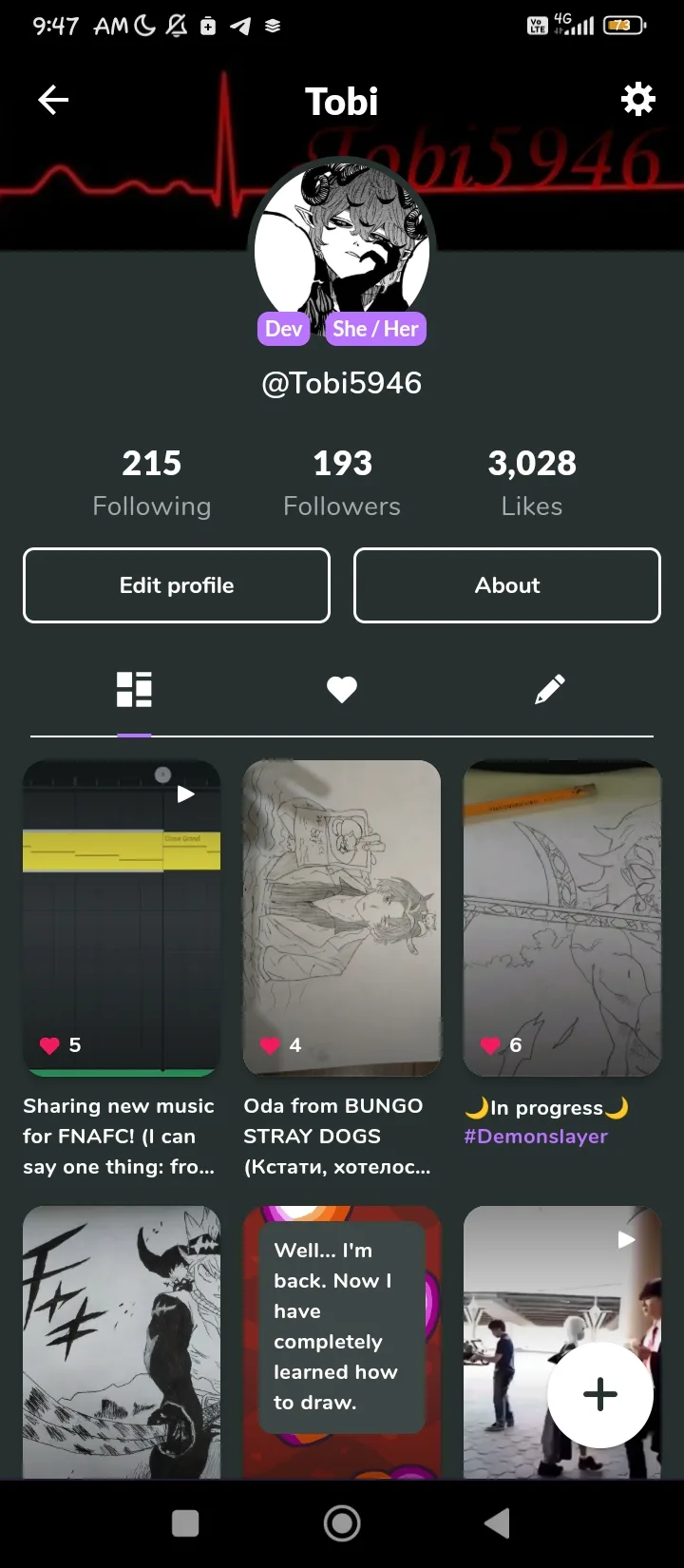Tap the Tobi profile avatar

(x=342, y=245)
